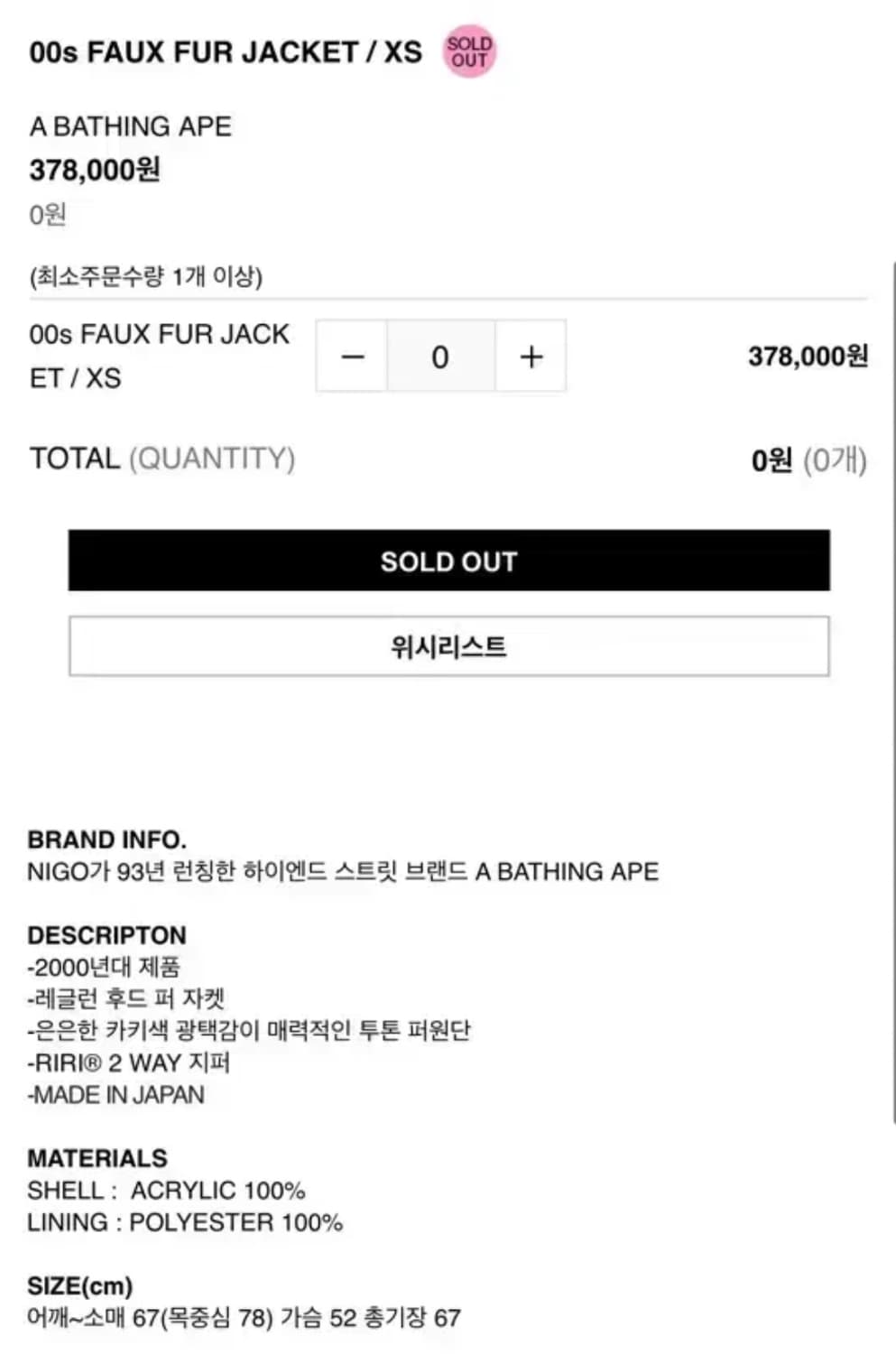Click the DESCRIPTON section heading
Image resolution: width=896 pixels, height=1354 pixels.
[x=106, y=934]
